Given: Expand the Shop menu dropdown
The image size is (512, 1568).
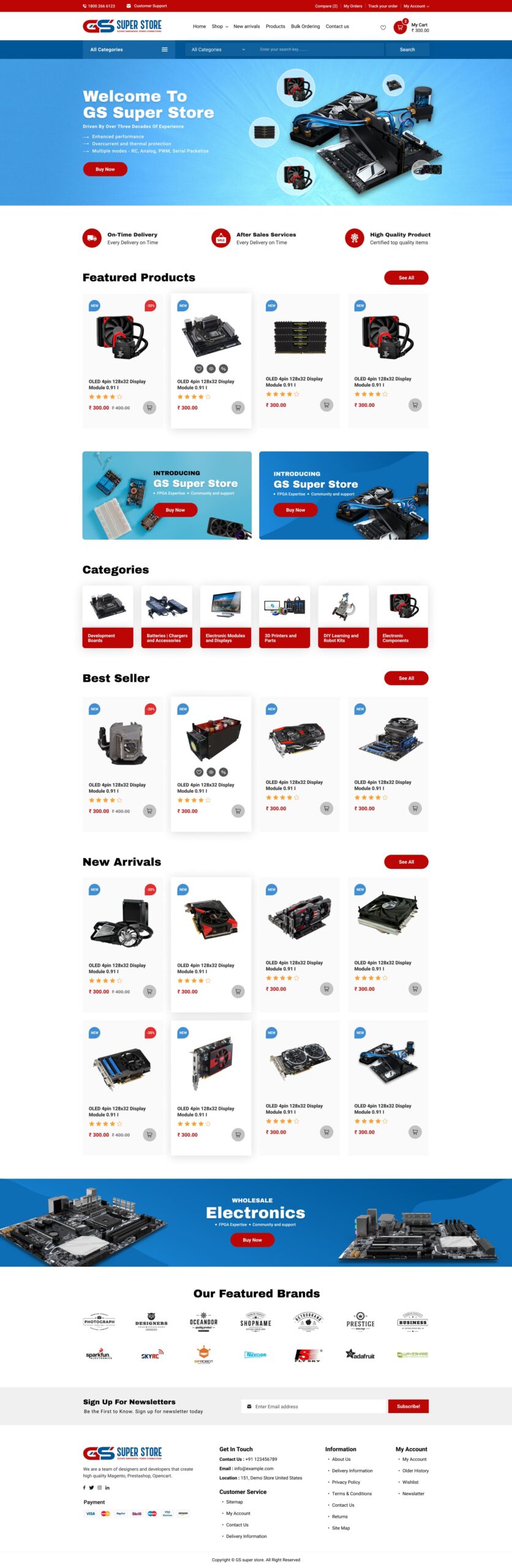Looking at the screenshot, I should [x=219, y=26].
